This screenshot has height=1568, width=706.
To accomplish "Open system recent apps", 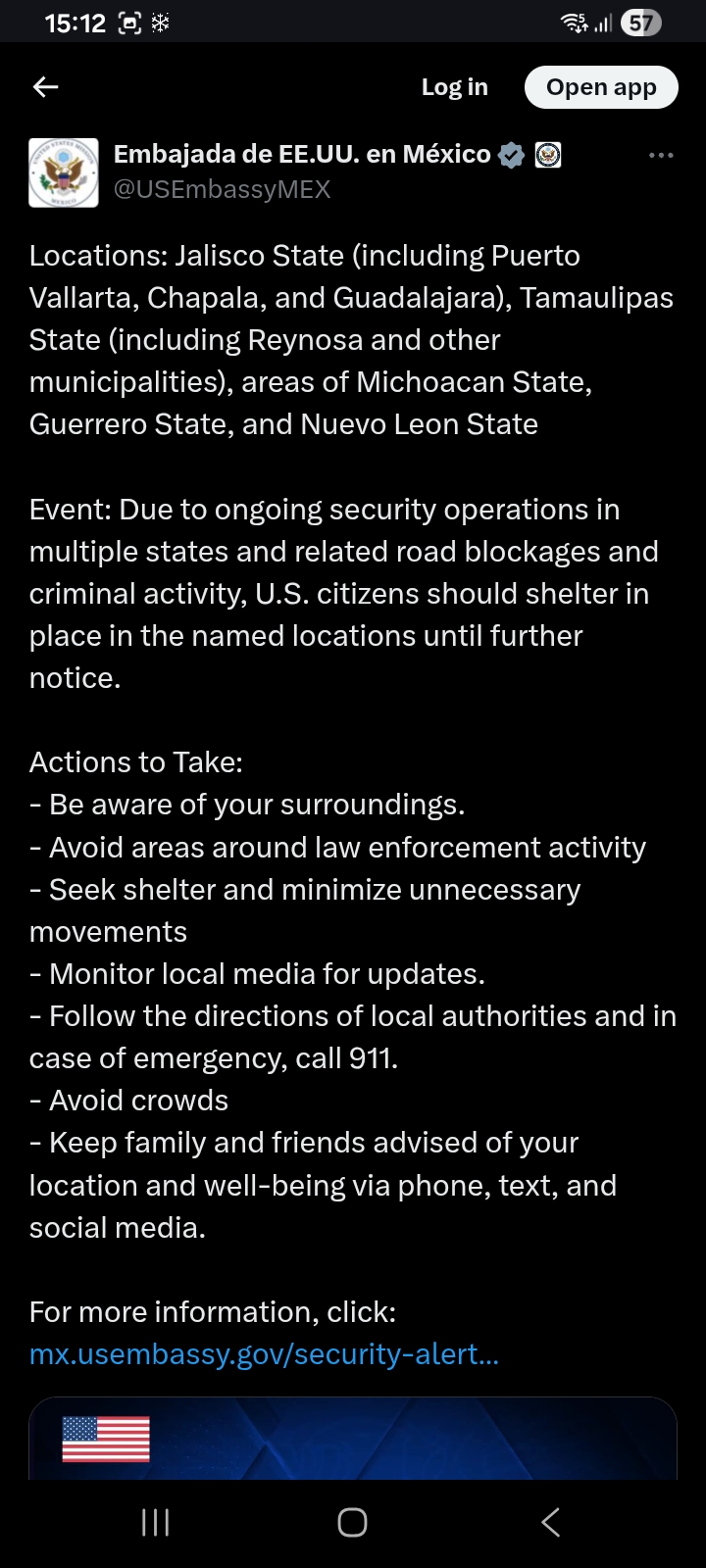I will 156,1522.
